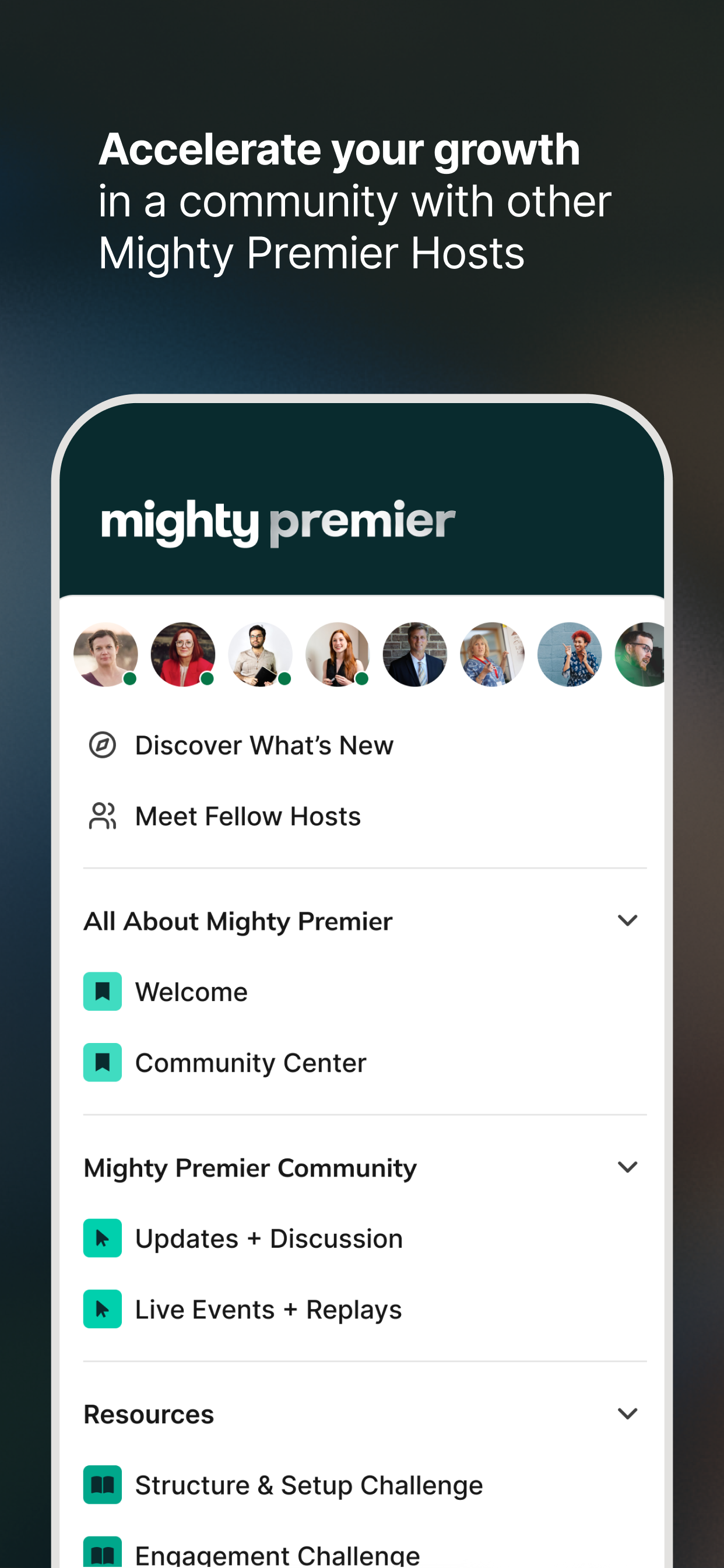Collapse the Mighty Premier Community section
Screen dimensions: 724x1568
pos(627,1167)
